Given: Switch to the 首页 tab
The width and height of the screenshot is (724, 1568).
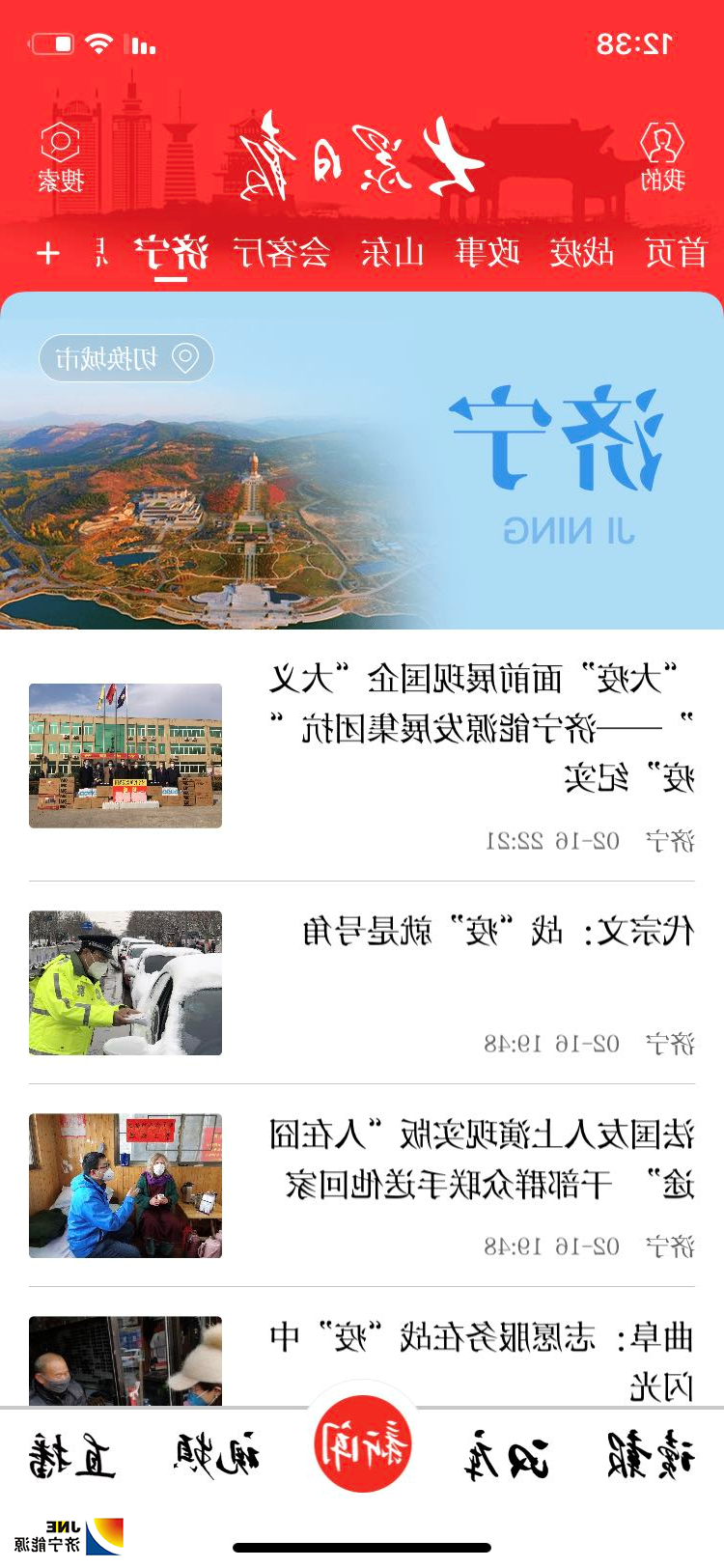Looking at the screenshot, I should coord(673,251).
